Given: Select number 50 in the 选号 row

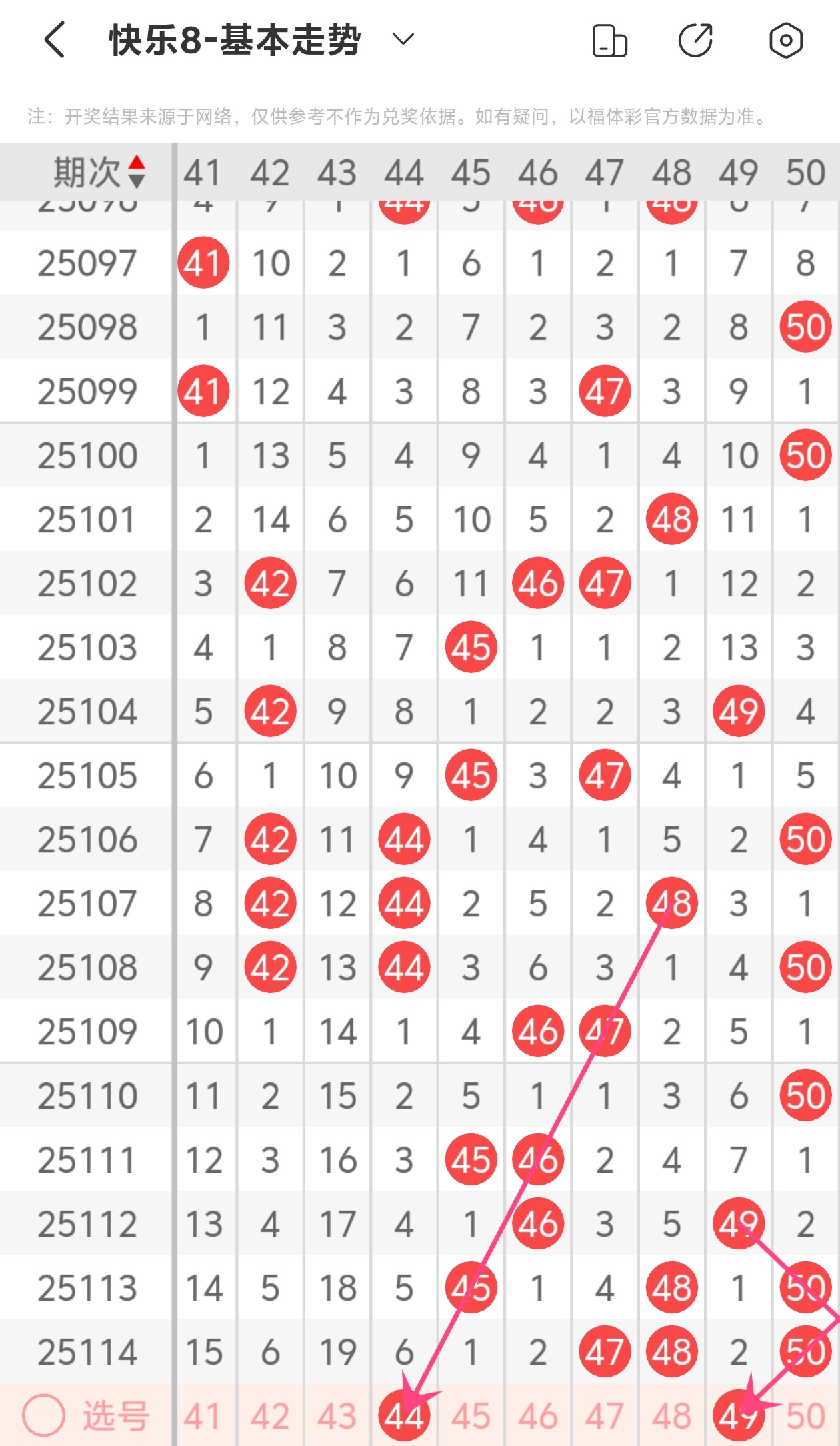Looking at the screenshot, I should (x=805, y=1415).
